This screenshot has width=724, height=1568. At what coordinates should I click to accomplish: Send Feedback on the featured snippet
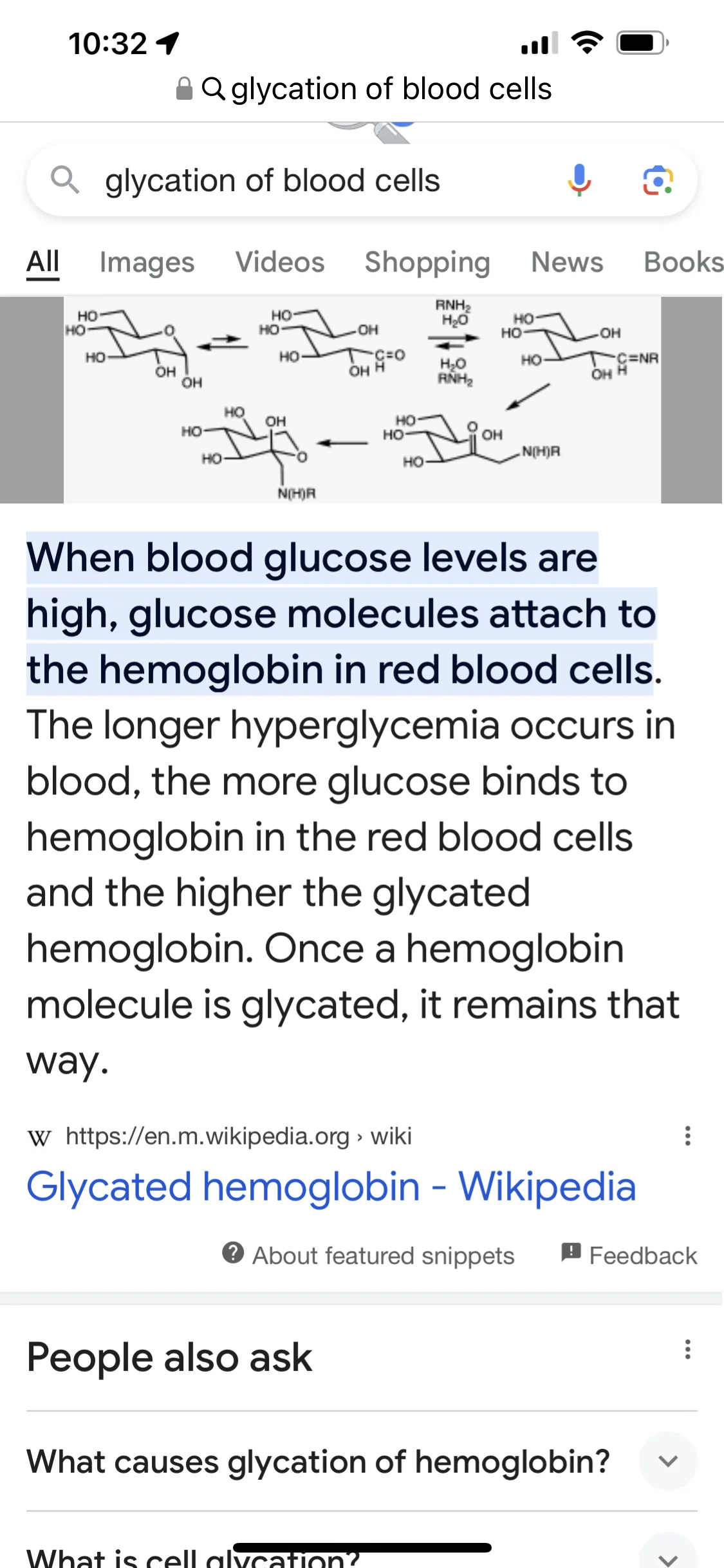click(x=629, y=1255)
